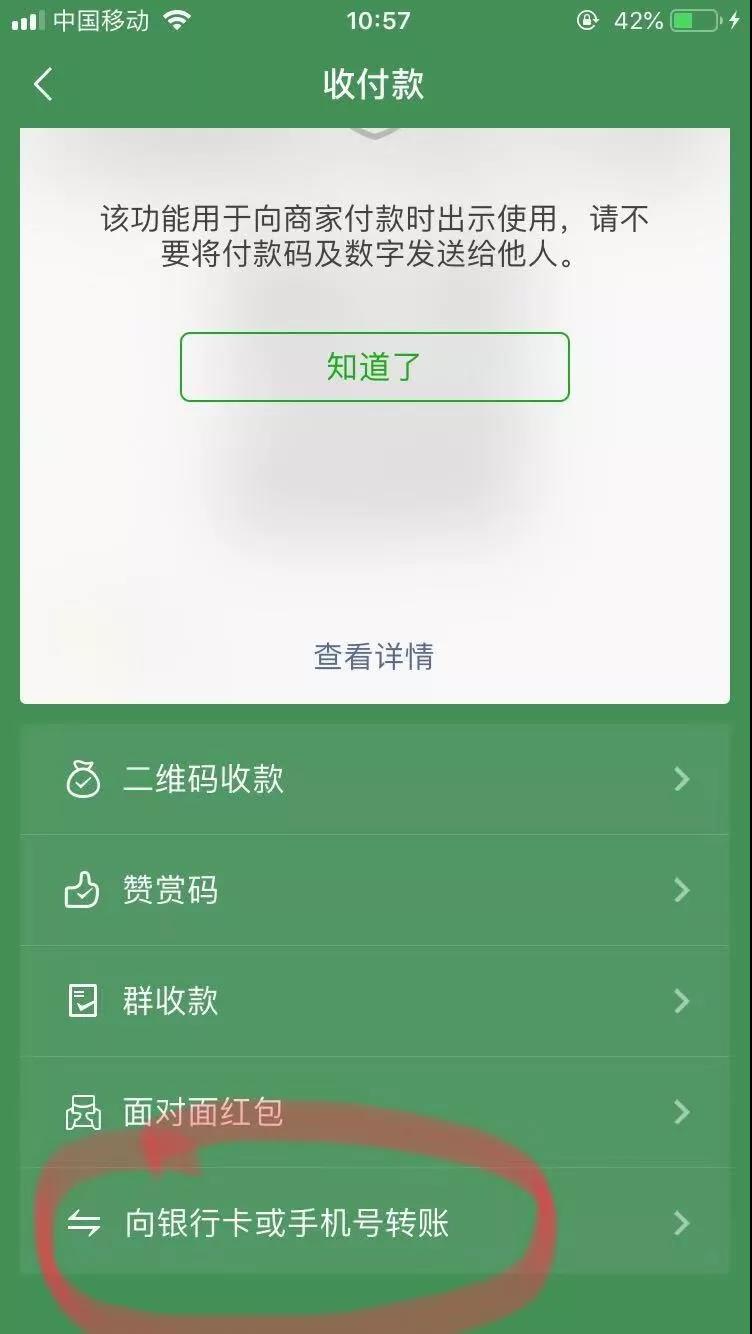Image resolution: width=752 pixels, height=1334 pixels.
Task: Open the 查看详情 link
Action: 374,657
